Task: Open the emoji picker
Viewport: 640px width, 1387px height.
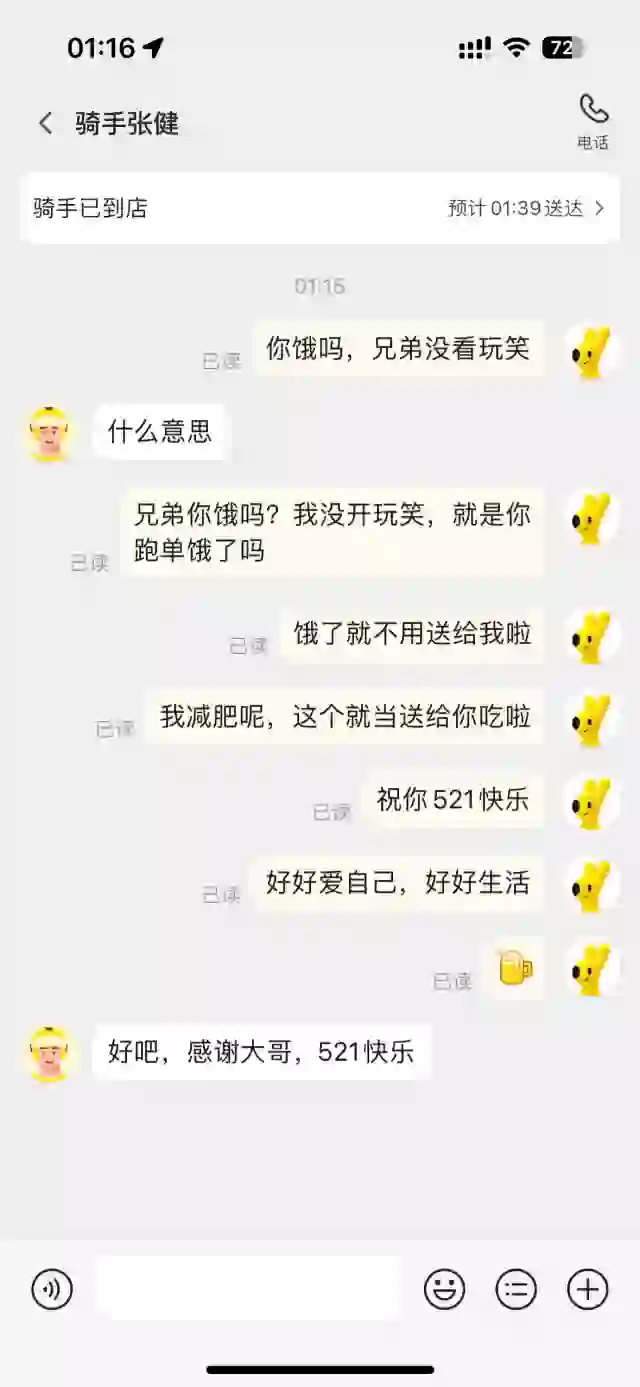Action: pyautogui.click(x=444, y=1289)
